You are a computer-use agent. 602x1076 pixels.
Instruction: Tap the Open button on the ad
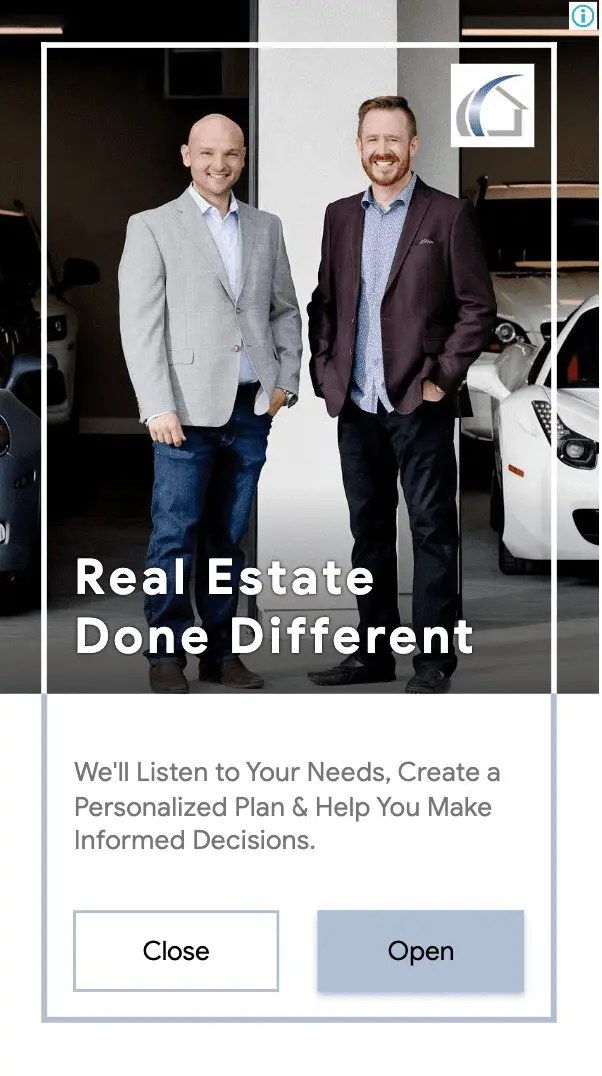(420, 950)
